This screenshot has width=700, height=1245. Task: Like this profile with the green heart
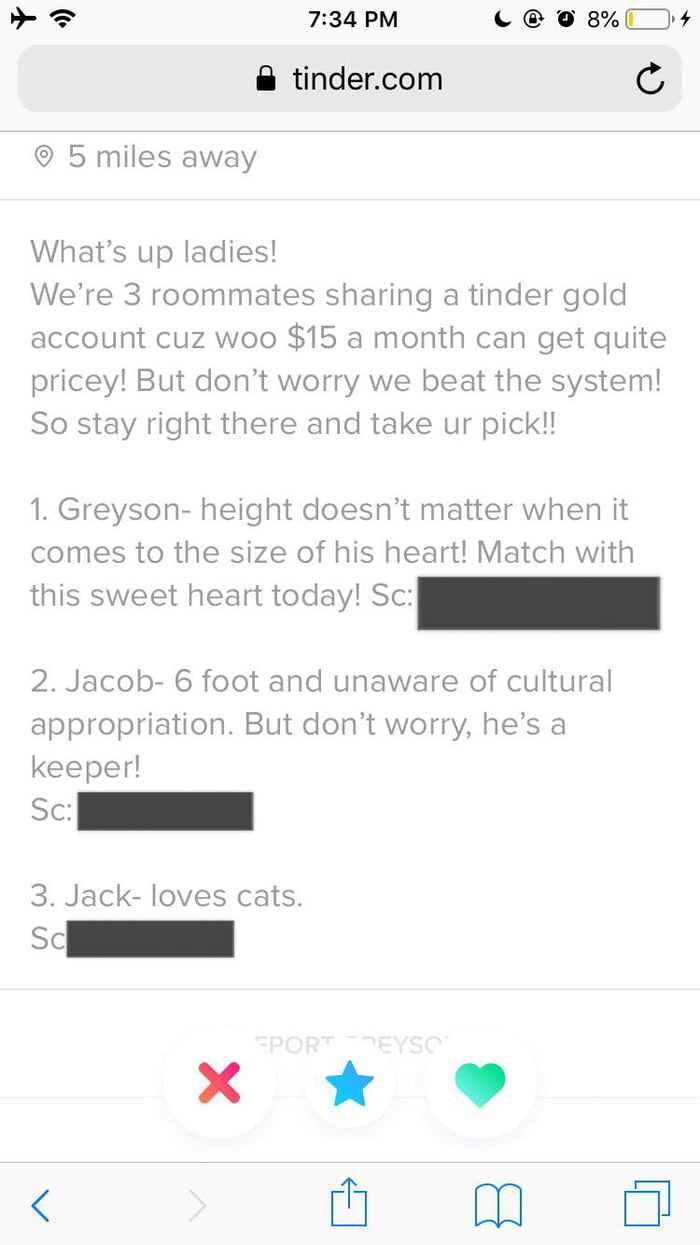pos(480,1082)
